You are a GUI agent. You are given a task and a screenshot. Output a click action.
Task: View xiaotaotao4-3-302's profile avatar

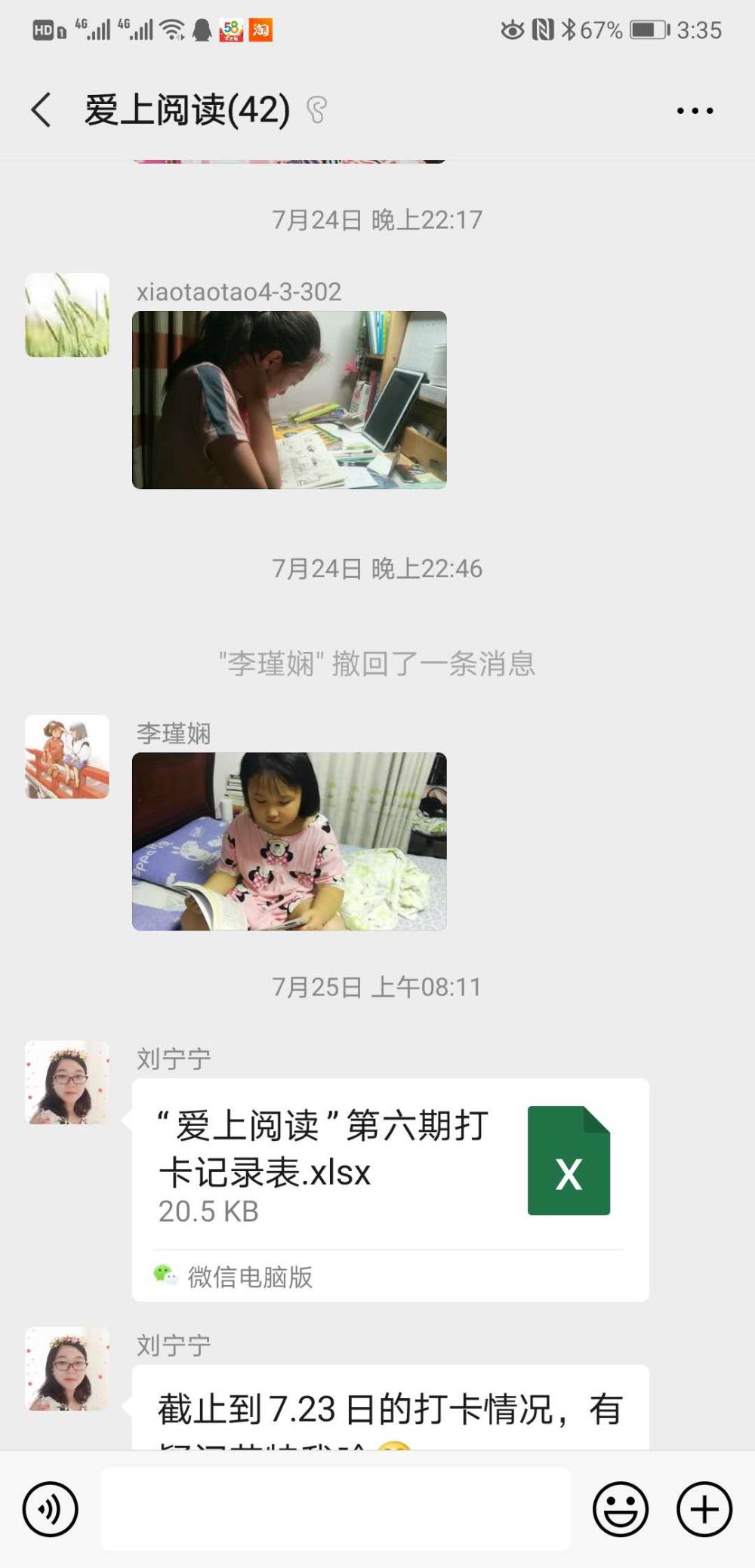67,315
